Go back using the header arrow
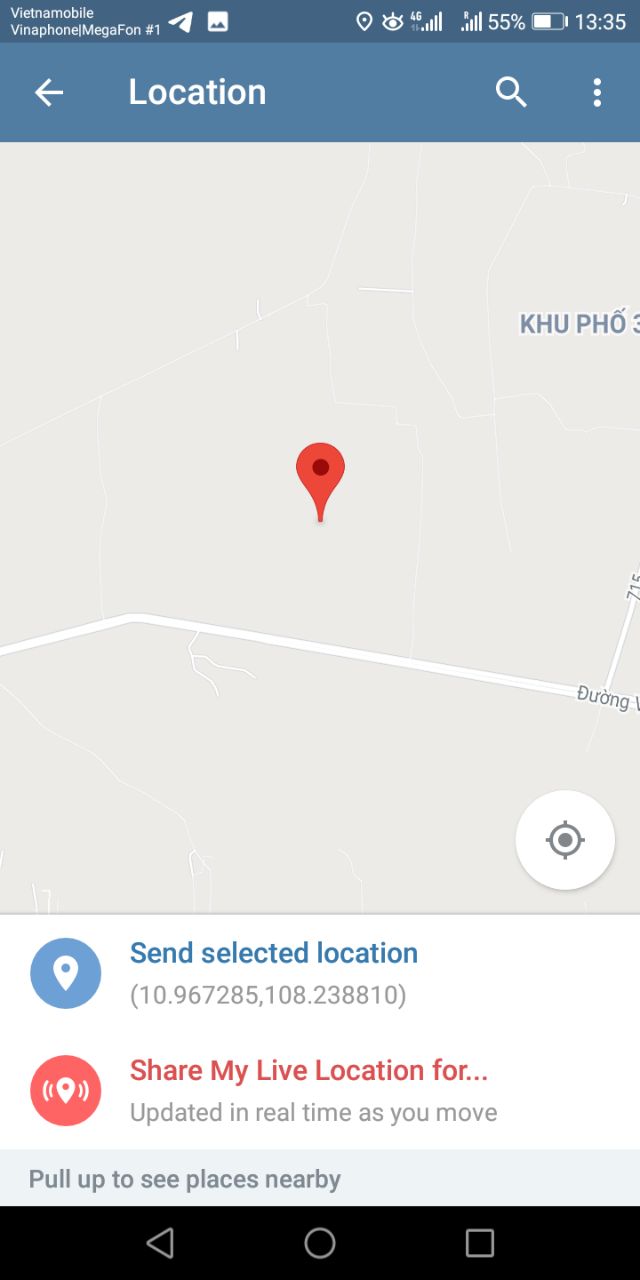This screenshot has height=1280, width=640. [x=49, y=93]
